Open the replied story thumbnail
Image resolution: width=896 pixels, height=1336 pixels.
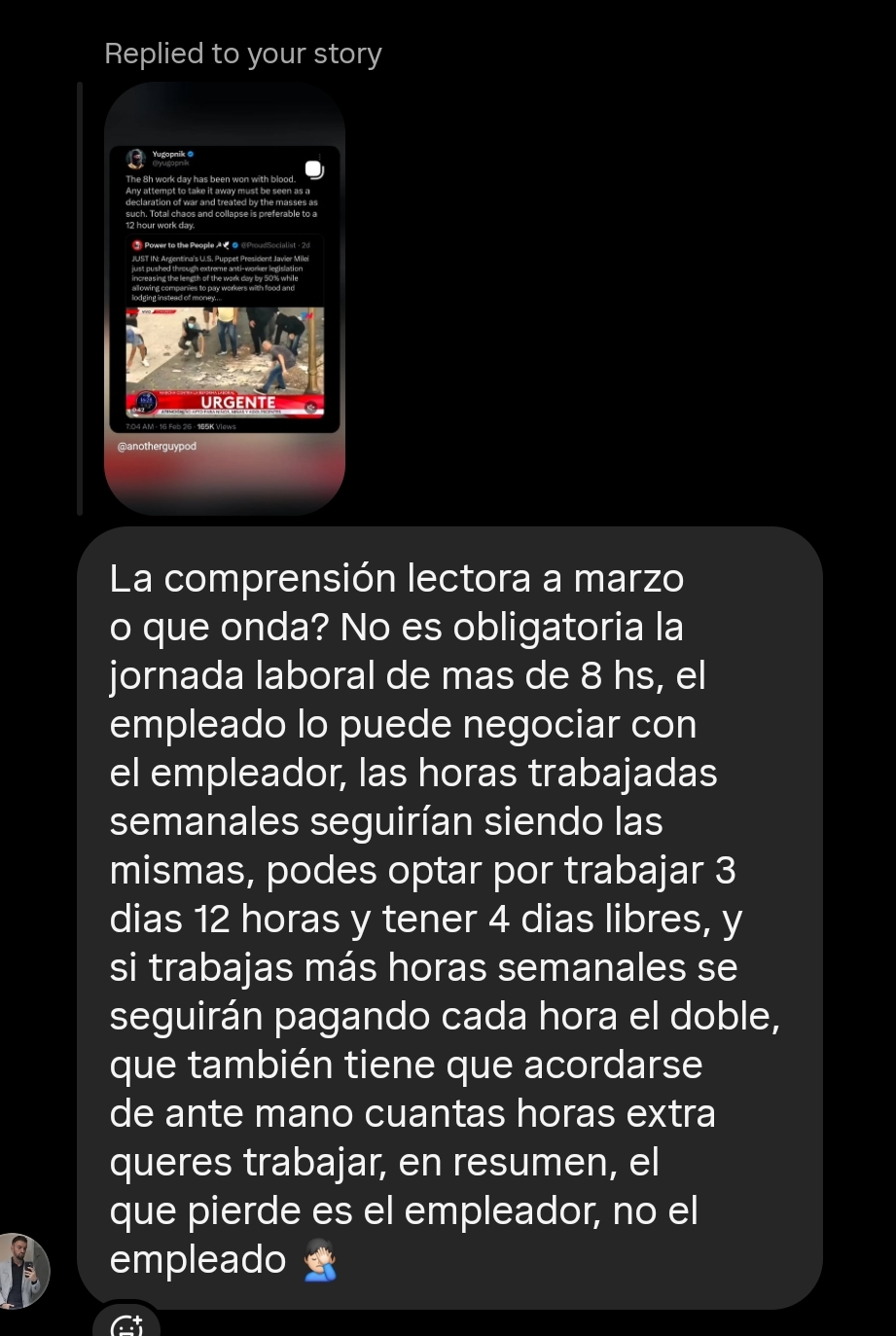(x=224, y=299)
